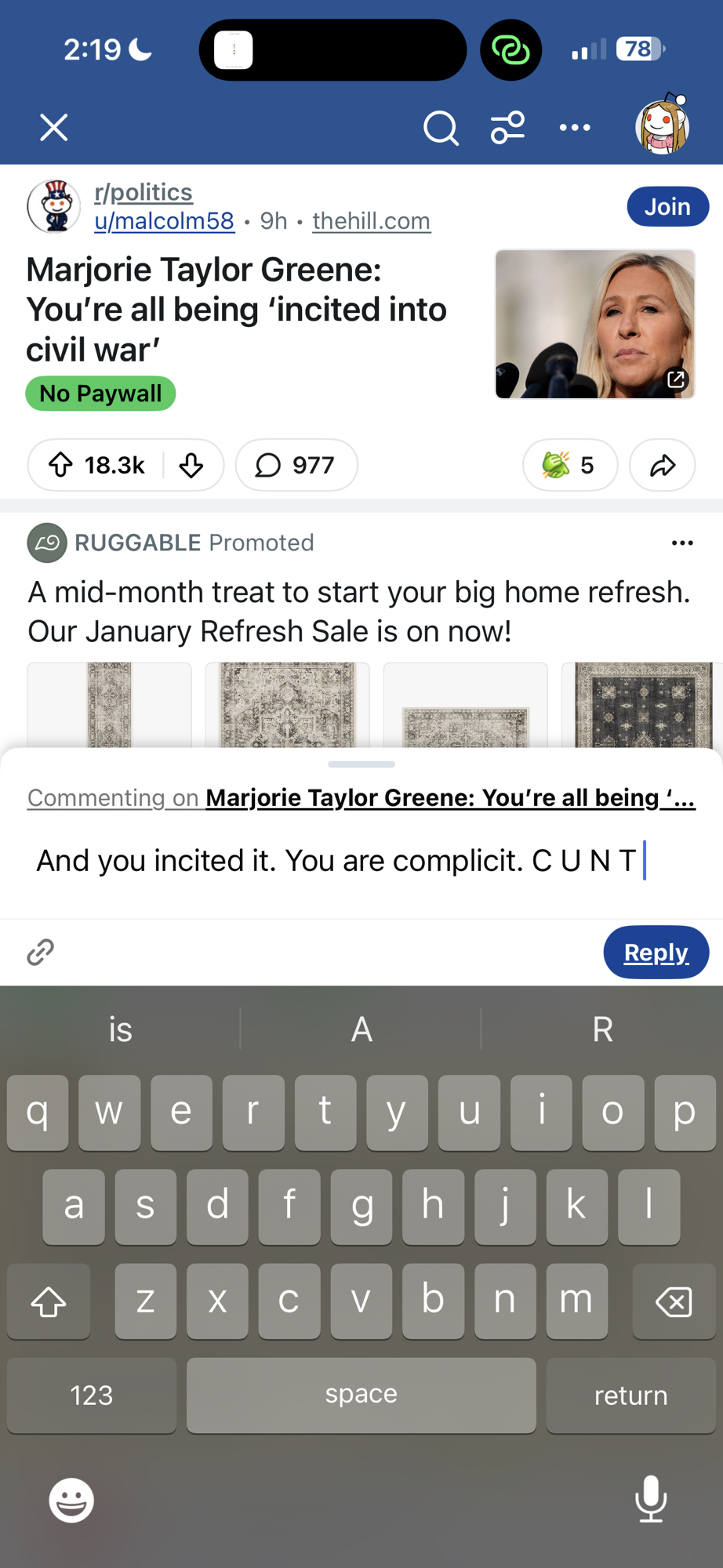Open the top bar overflow menu

pyautogui.click(x=575, y=128)
